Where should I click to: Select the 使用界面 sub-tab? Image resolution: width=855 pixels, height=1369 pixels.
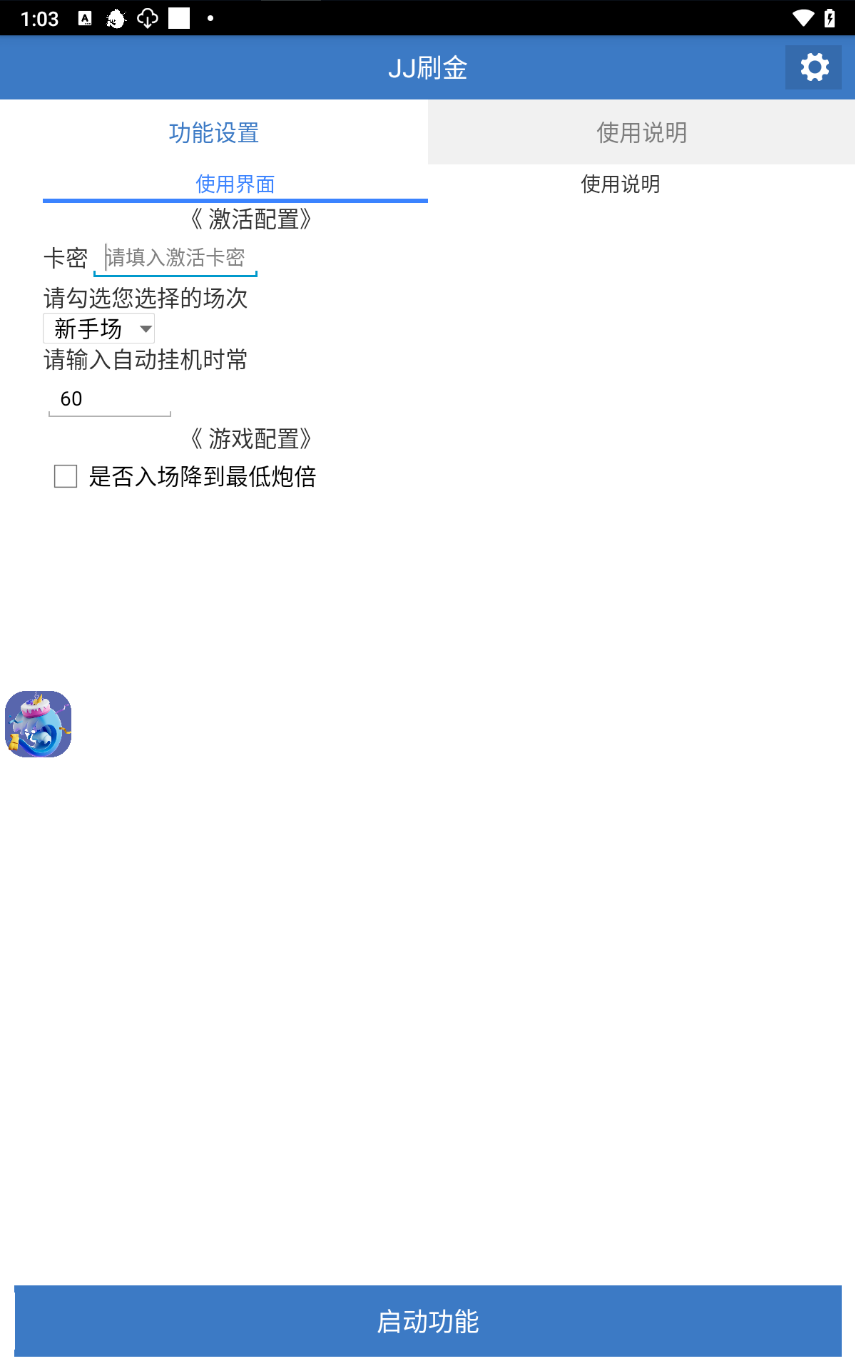coord(235,184)
